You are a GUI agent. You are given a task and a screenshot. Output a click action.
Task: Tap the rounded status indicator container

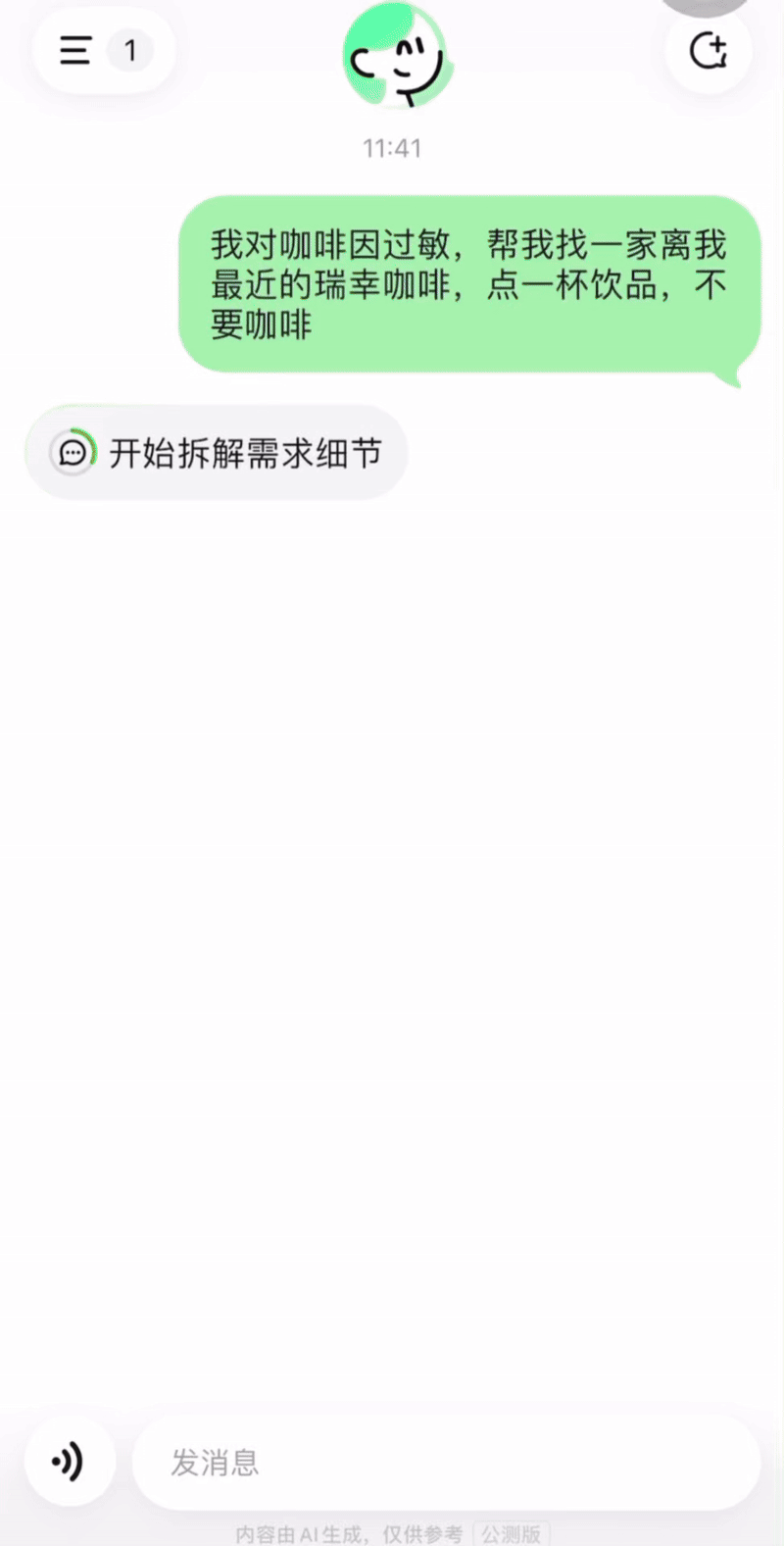pyautogui.click(x=216, y=453)
